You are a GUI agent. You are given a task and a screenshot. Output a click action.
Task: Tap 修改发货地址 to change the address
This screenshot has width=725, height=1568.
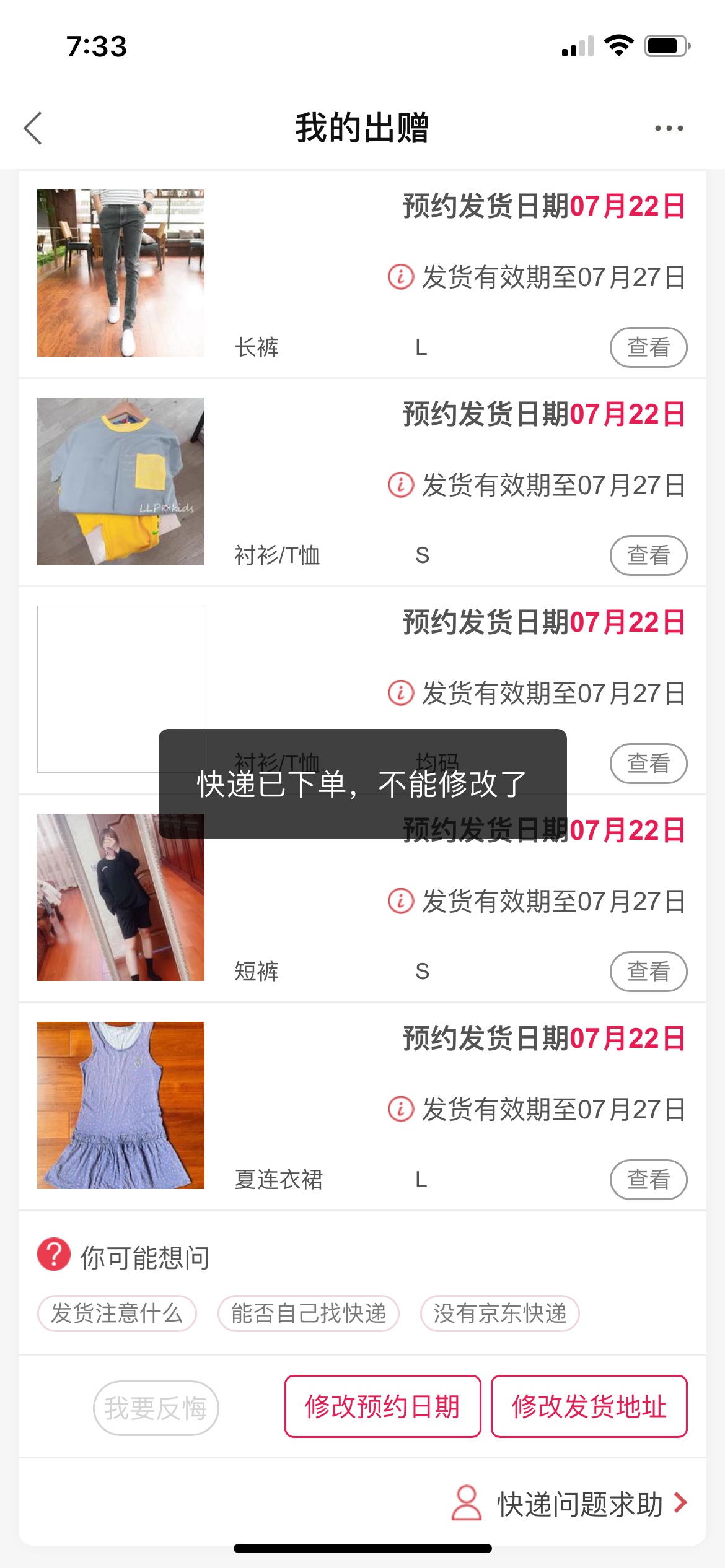[589, 1406]
